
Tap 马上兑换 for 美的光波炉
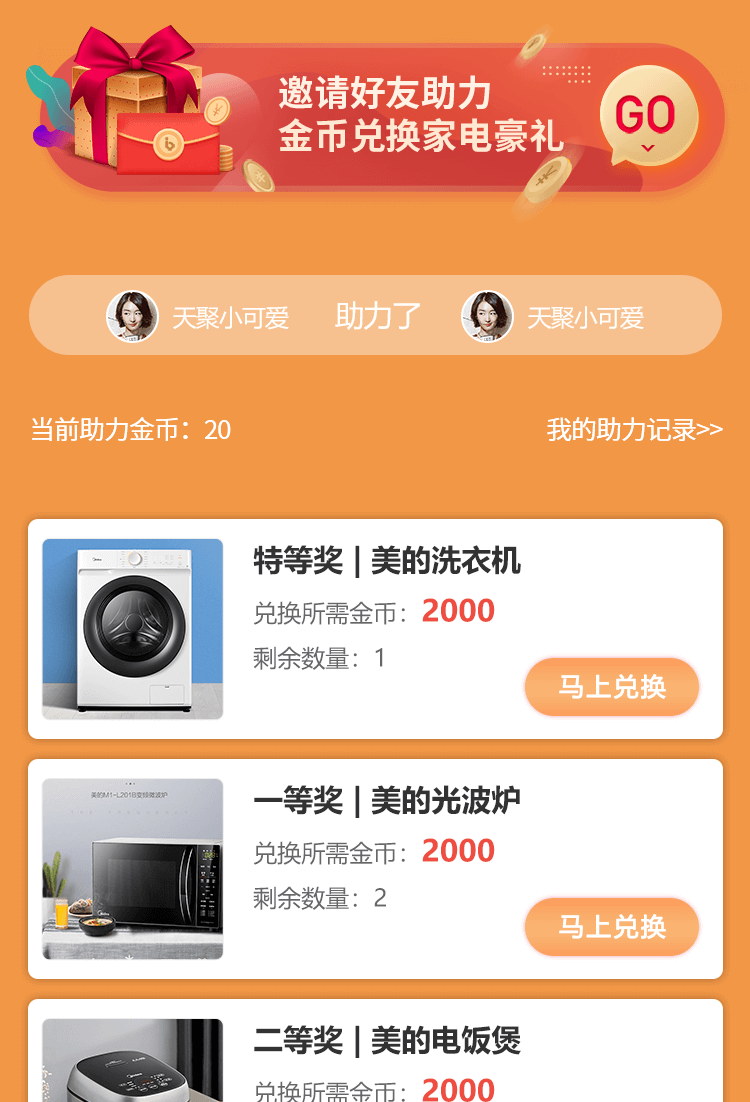pyautogui.click(x=611, y=927)
